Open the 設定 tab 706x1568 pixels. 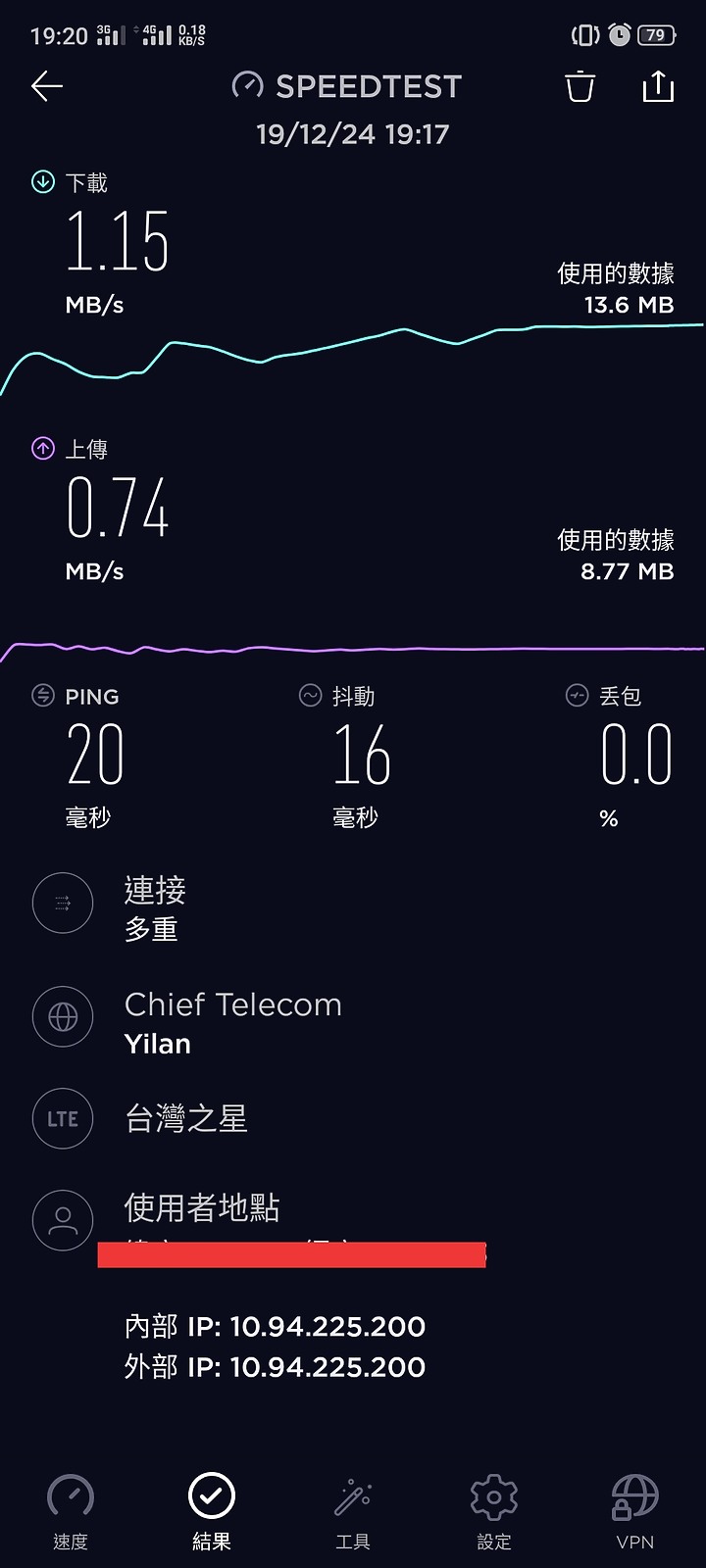click(494, 1512)
